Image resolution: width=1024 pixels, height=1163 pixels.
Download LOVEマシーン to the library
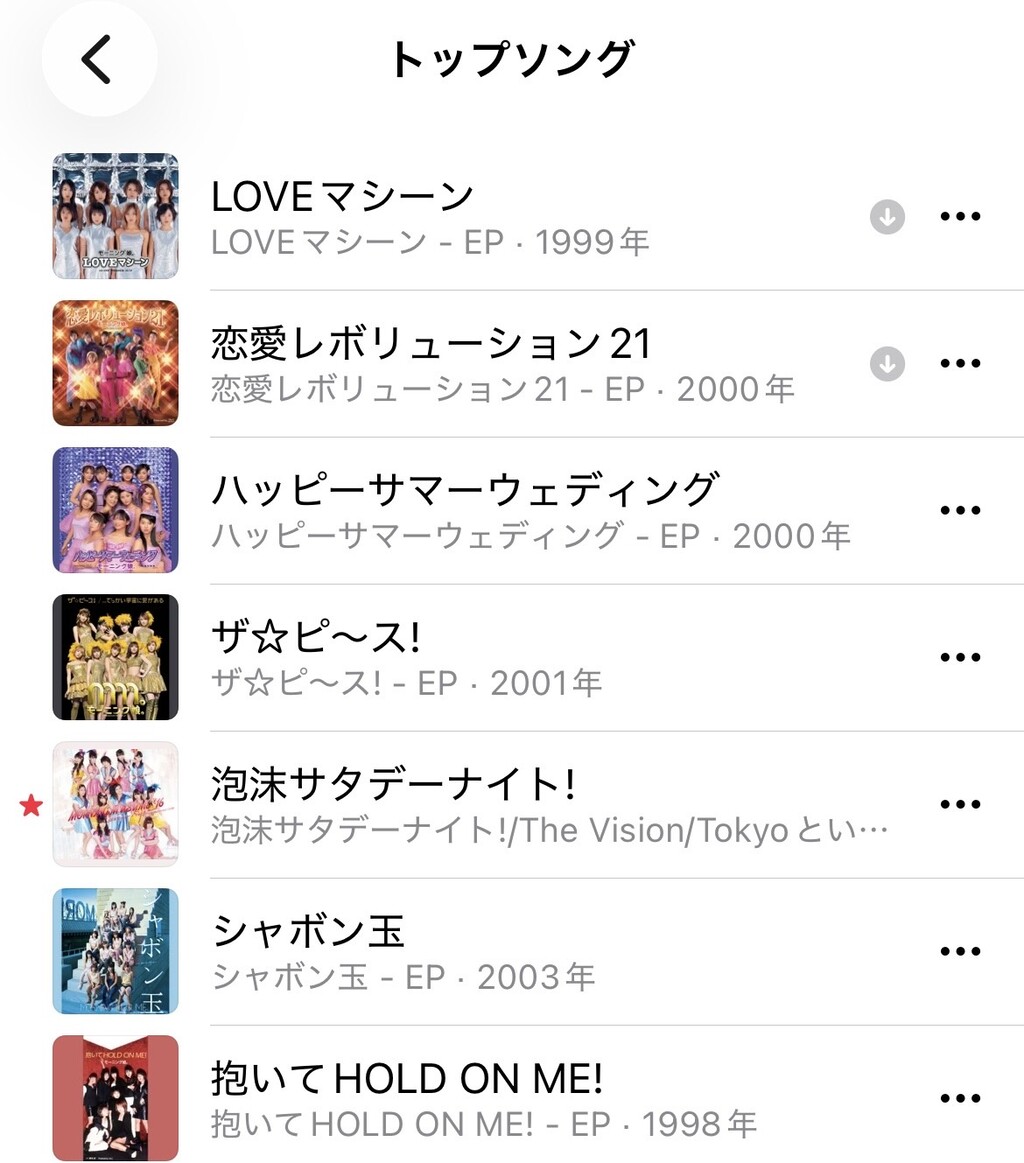click(887, 216)
